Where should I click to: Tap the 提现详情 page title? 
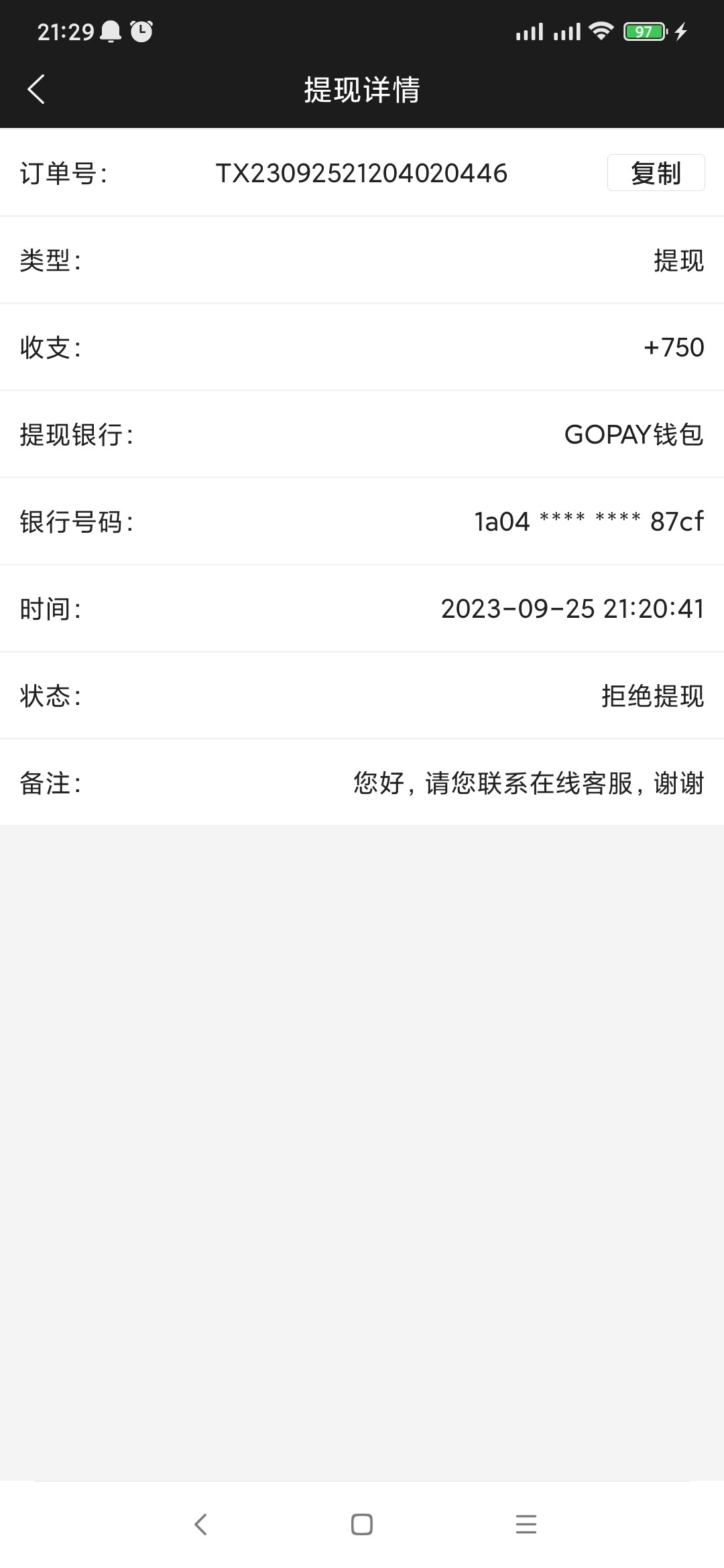point(362,91)
